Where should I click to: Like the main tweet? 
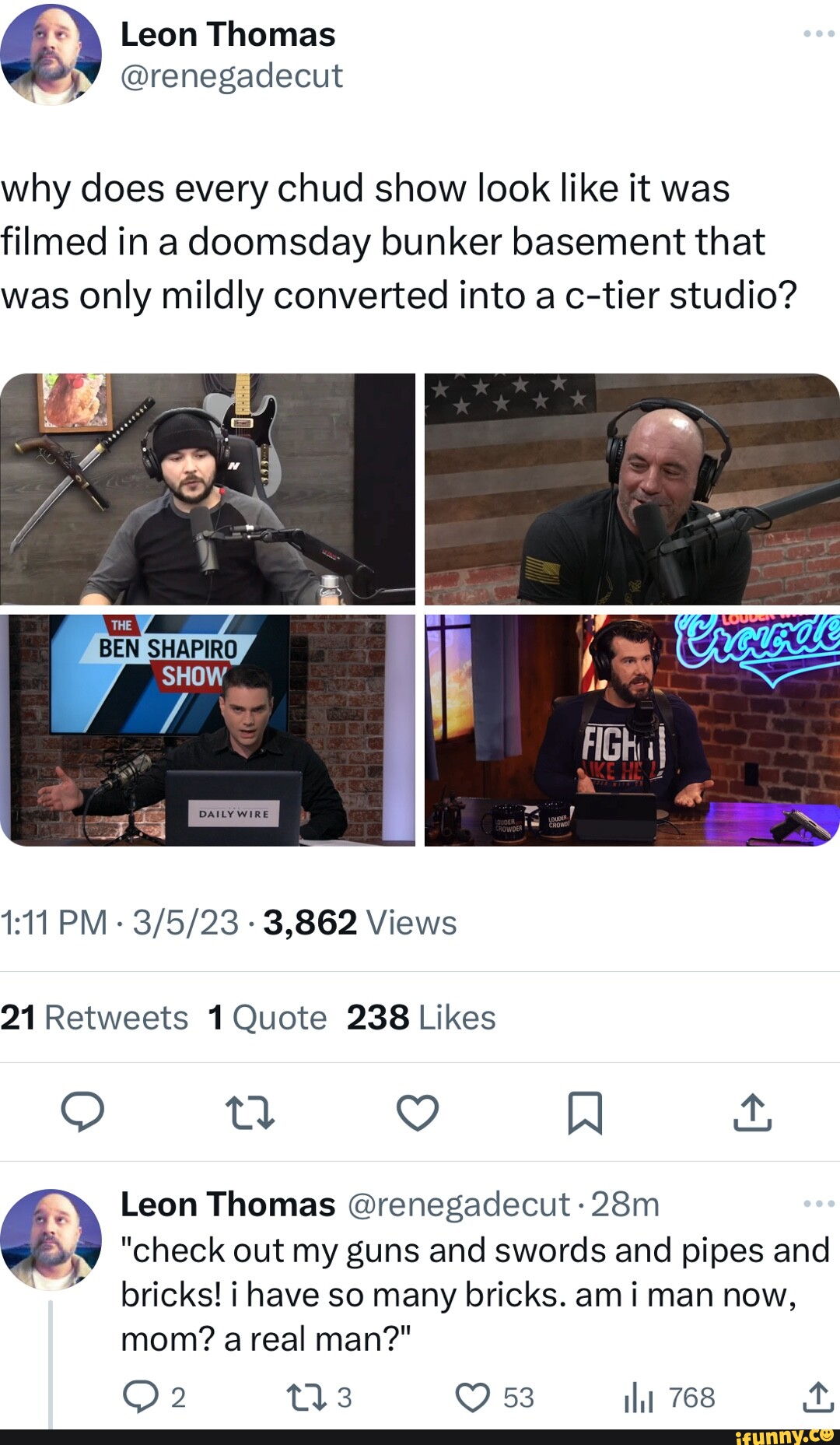click(418, 1112)
